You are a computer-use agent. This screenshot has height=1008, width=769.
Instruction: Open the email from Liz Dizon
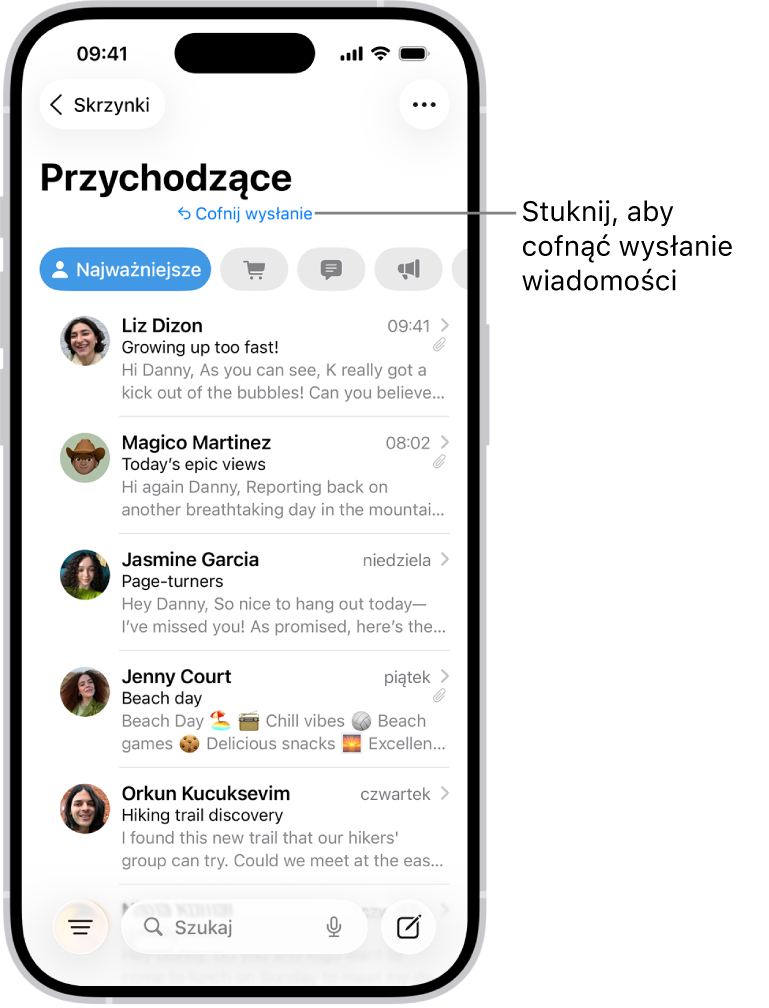point(270,358)
